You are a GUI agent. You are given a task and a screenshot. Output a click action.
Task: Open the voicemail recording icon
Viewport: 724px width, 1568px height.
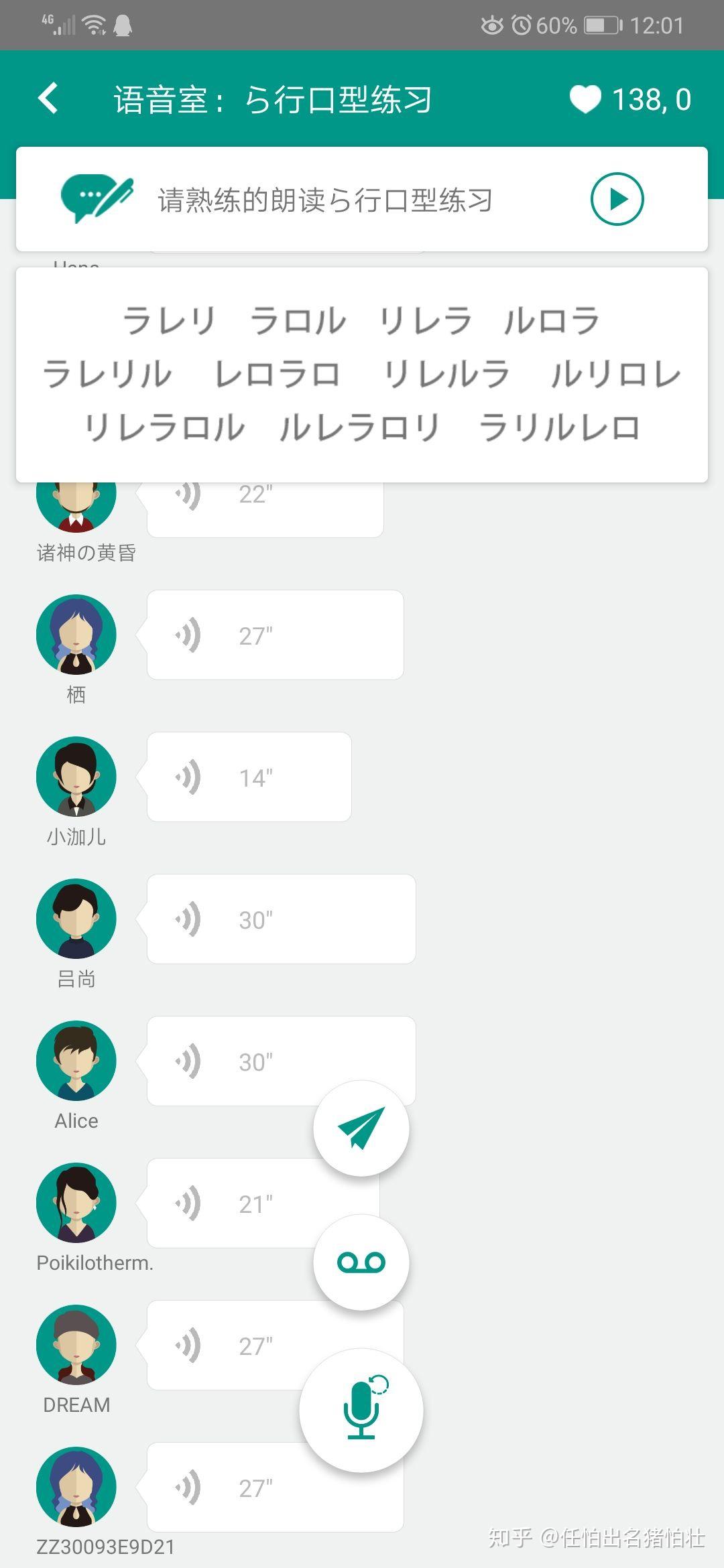coord(361,1262)
